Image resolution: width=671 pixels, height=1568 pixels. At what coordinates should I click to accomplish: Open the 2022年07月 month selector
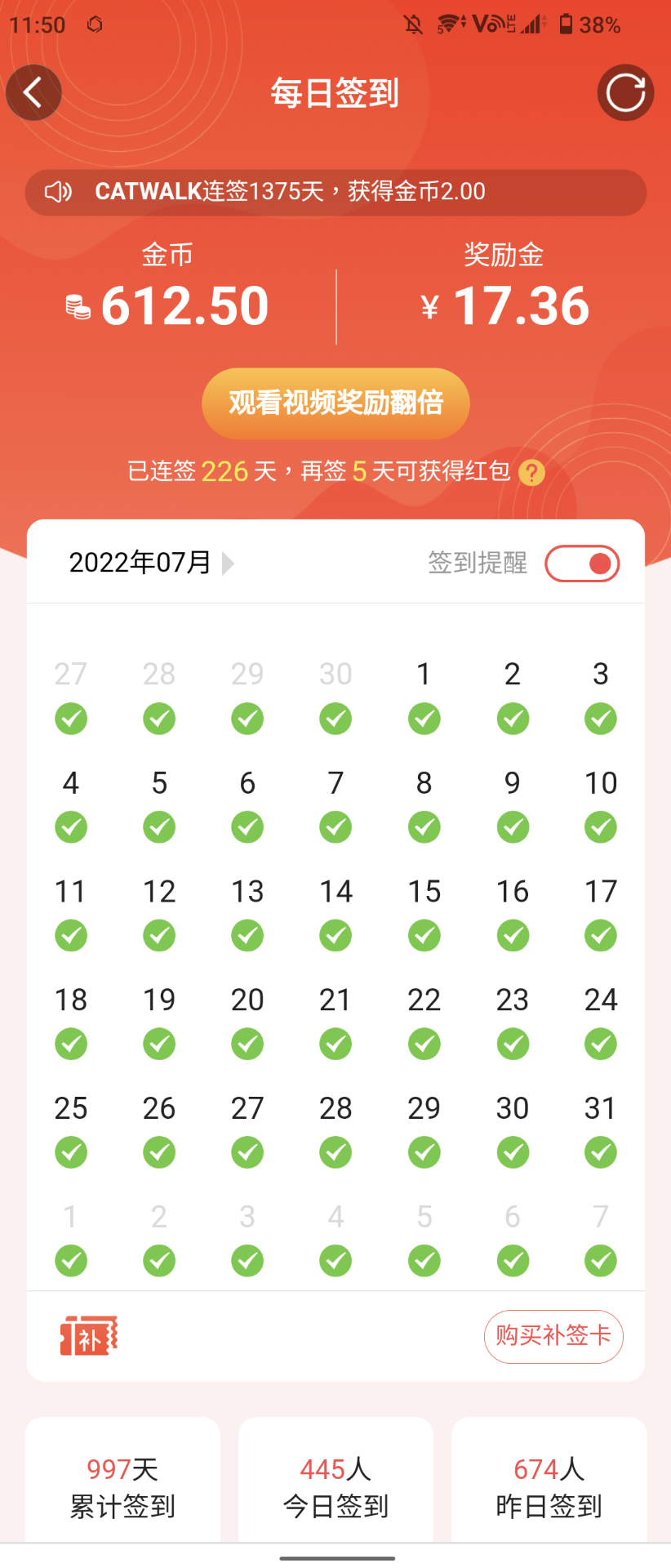[140, 562]
